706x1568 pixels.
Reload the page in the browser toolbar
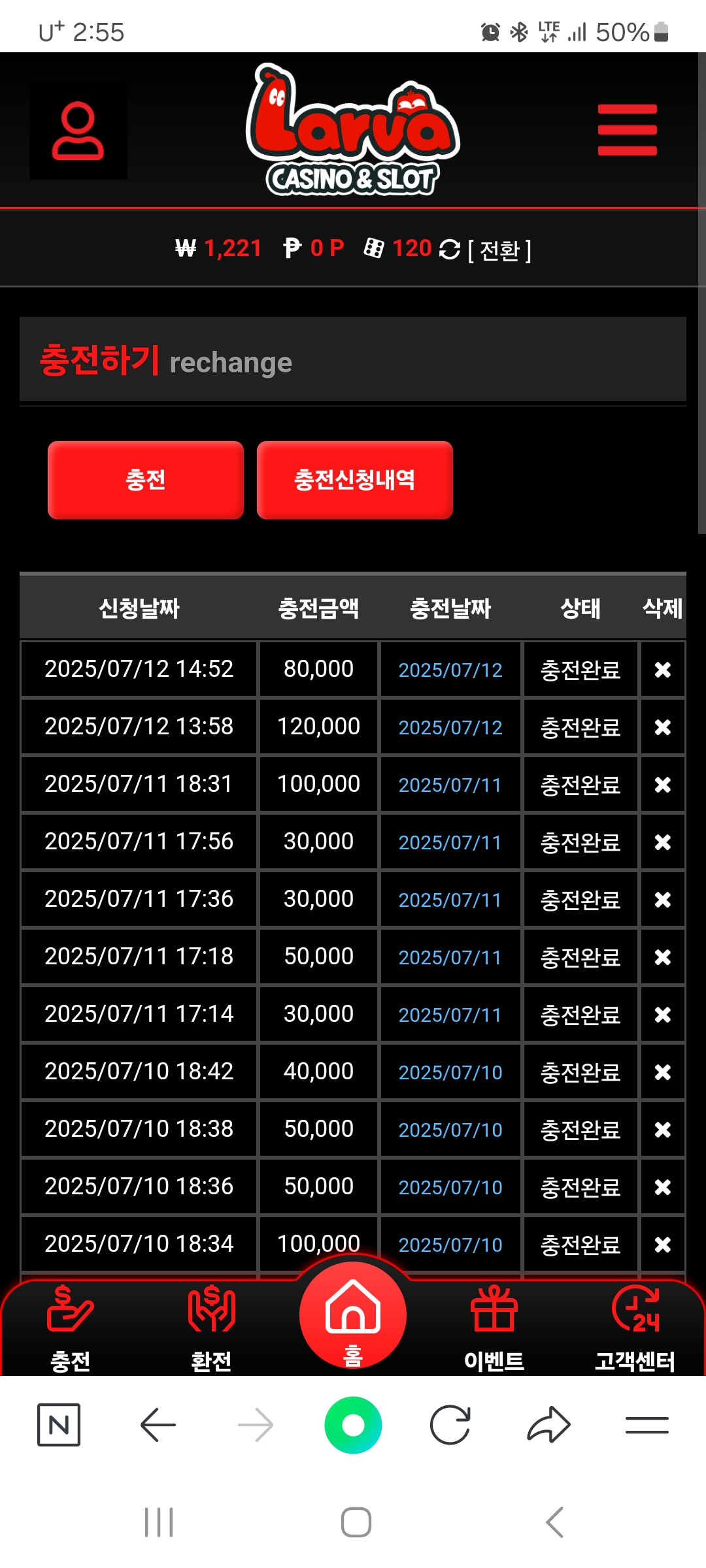[450, 1425]
